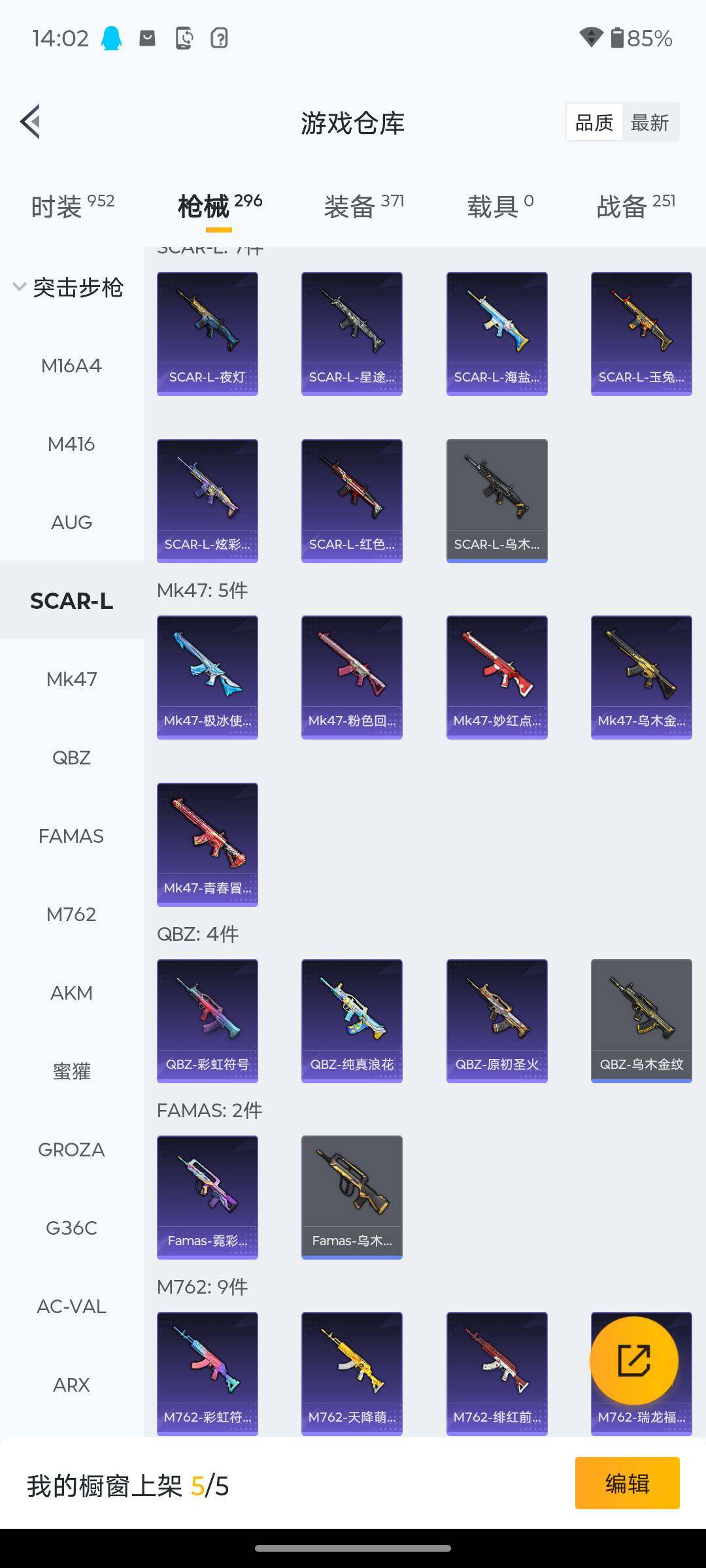Open the QBZ-乌木金纹 skin
The width and height of the screenshot is (706, 1568).
tap(641, 1021)
